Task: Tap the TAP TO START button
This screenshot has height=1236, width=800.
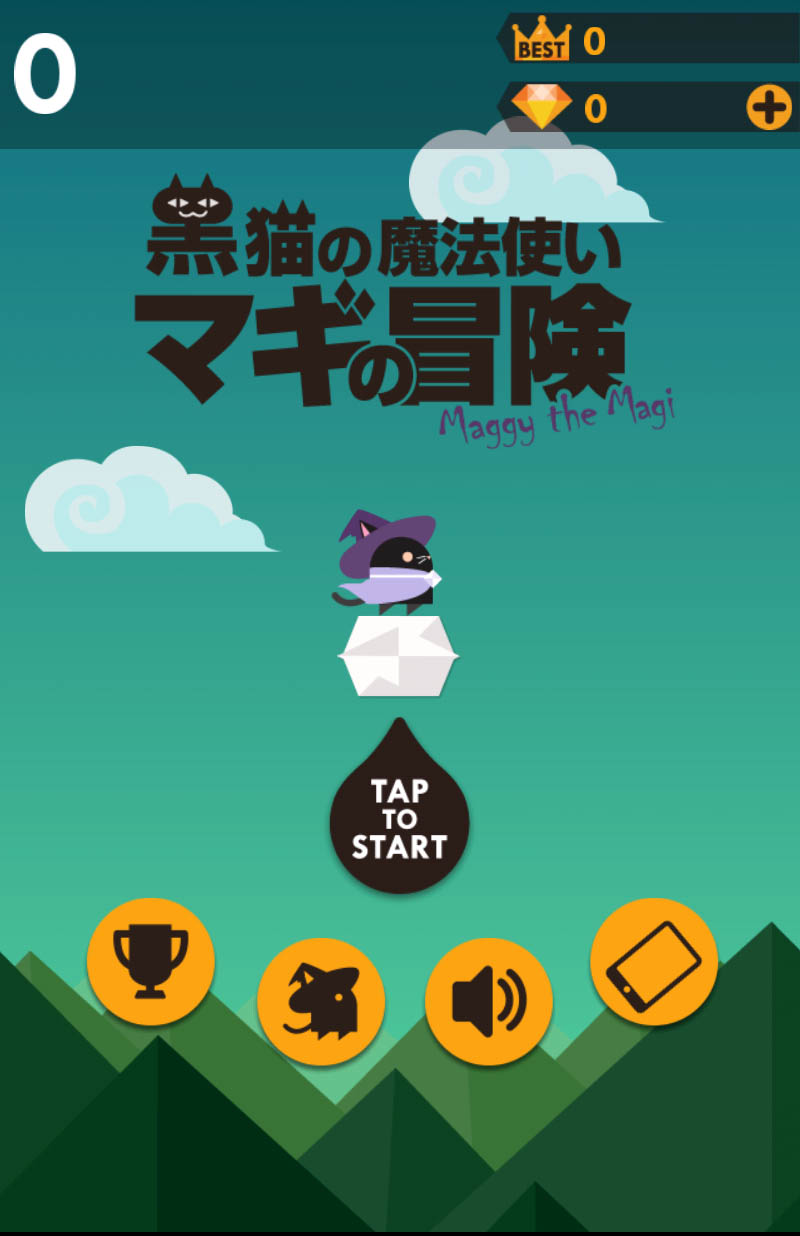Action: pyautogui.click(x=399, y=820)
